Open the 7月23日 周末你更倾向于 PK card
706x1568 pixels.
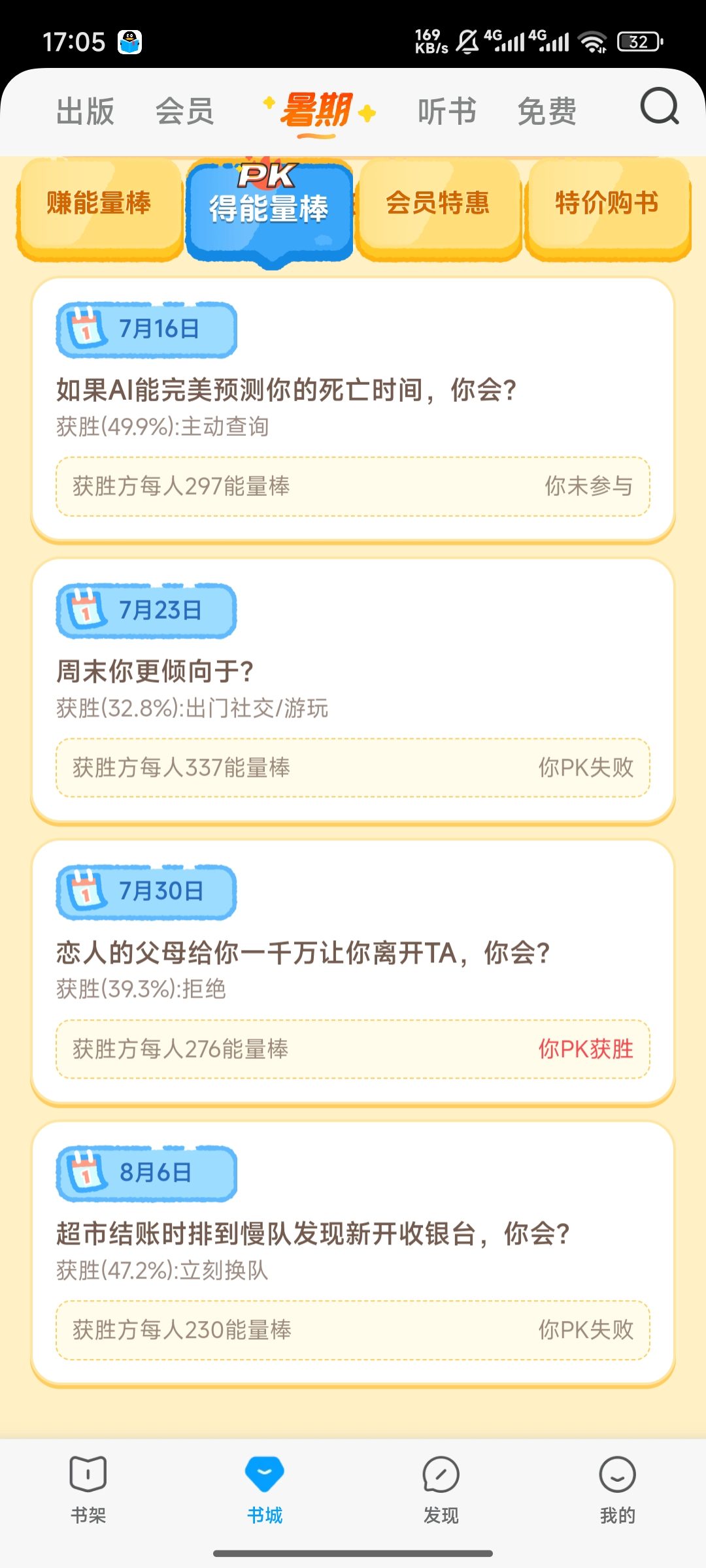tap(353, 691)
